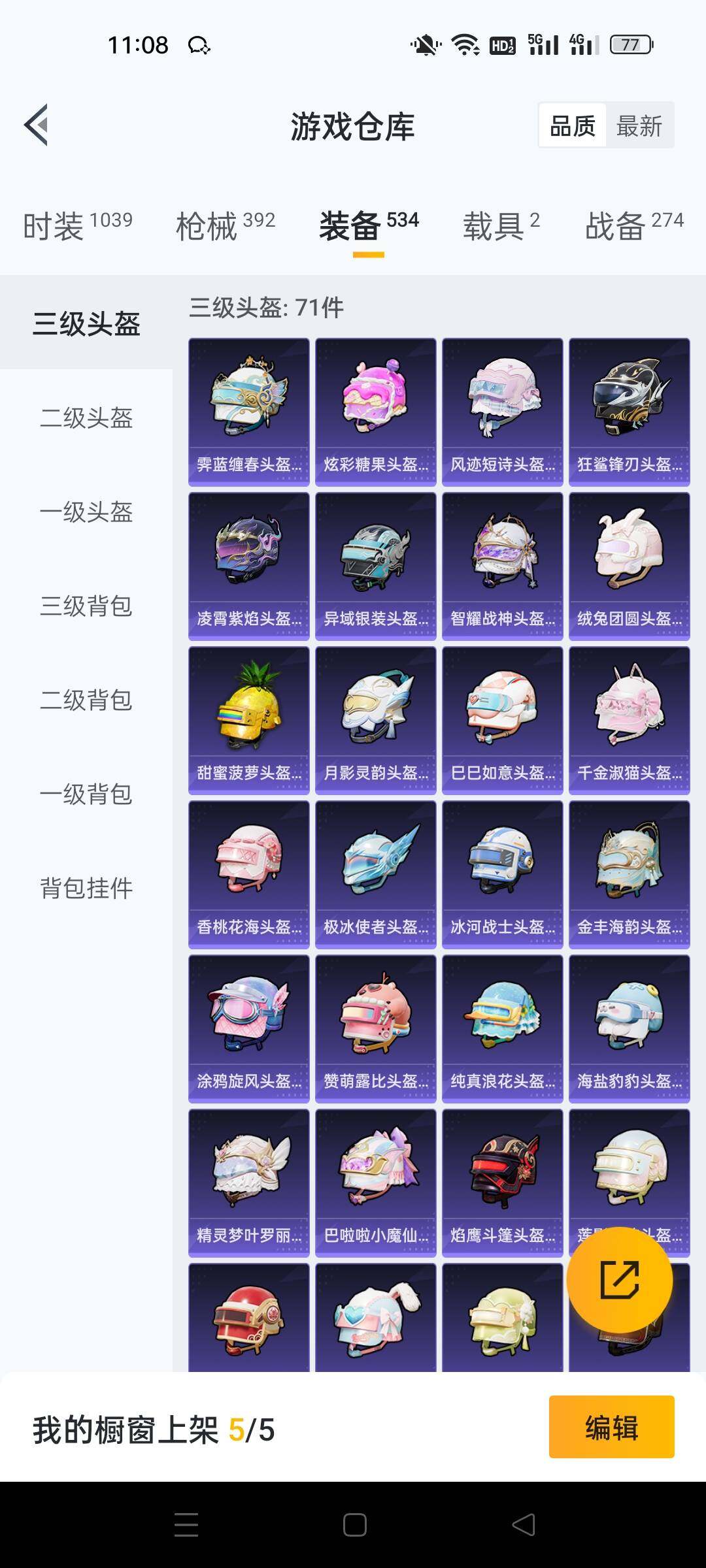Switch sorting to 品质
This screenshot has height=1568, width=706.
pyautogui.click(x=571, y=124)
